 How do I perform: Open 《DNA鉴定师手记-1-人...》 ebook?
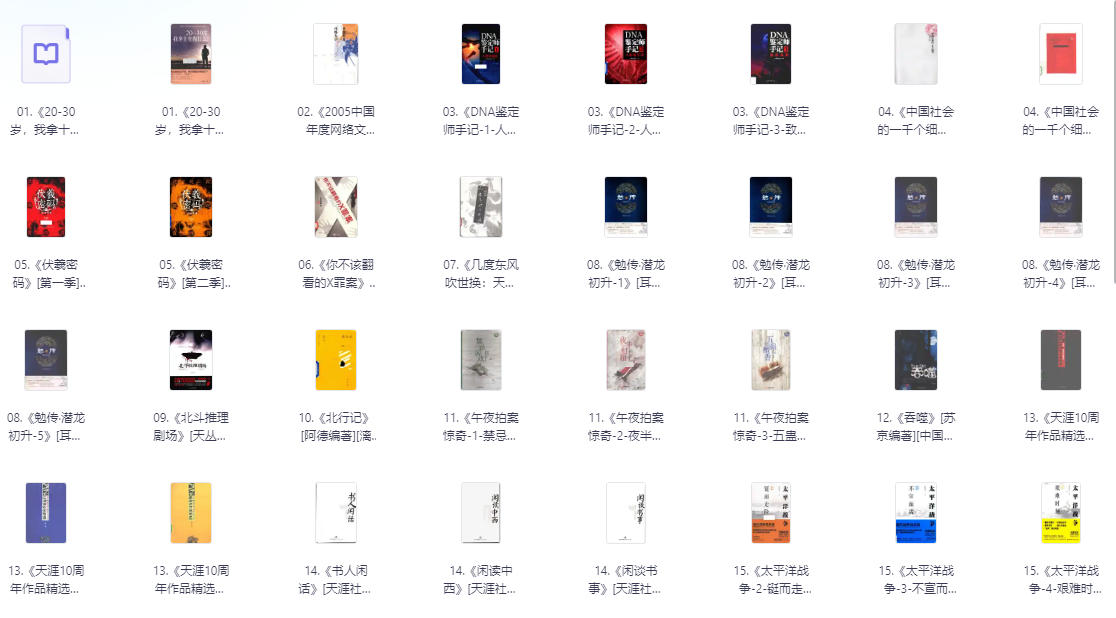[481, 54]
